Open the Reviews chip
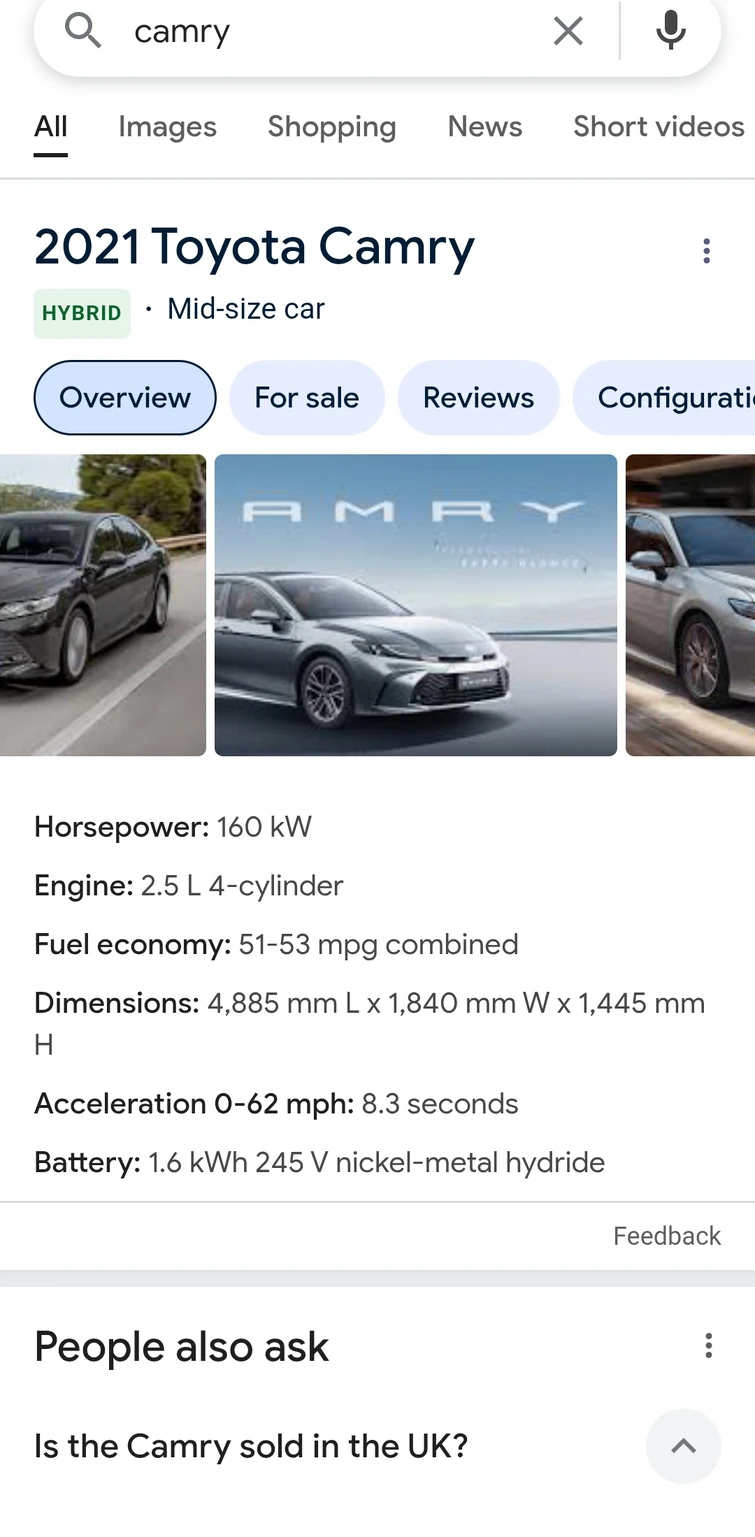Viewport: 755px width, 1537px height. pyautogui.click(x=478, y=398)
